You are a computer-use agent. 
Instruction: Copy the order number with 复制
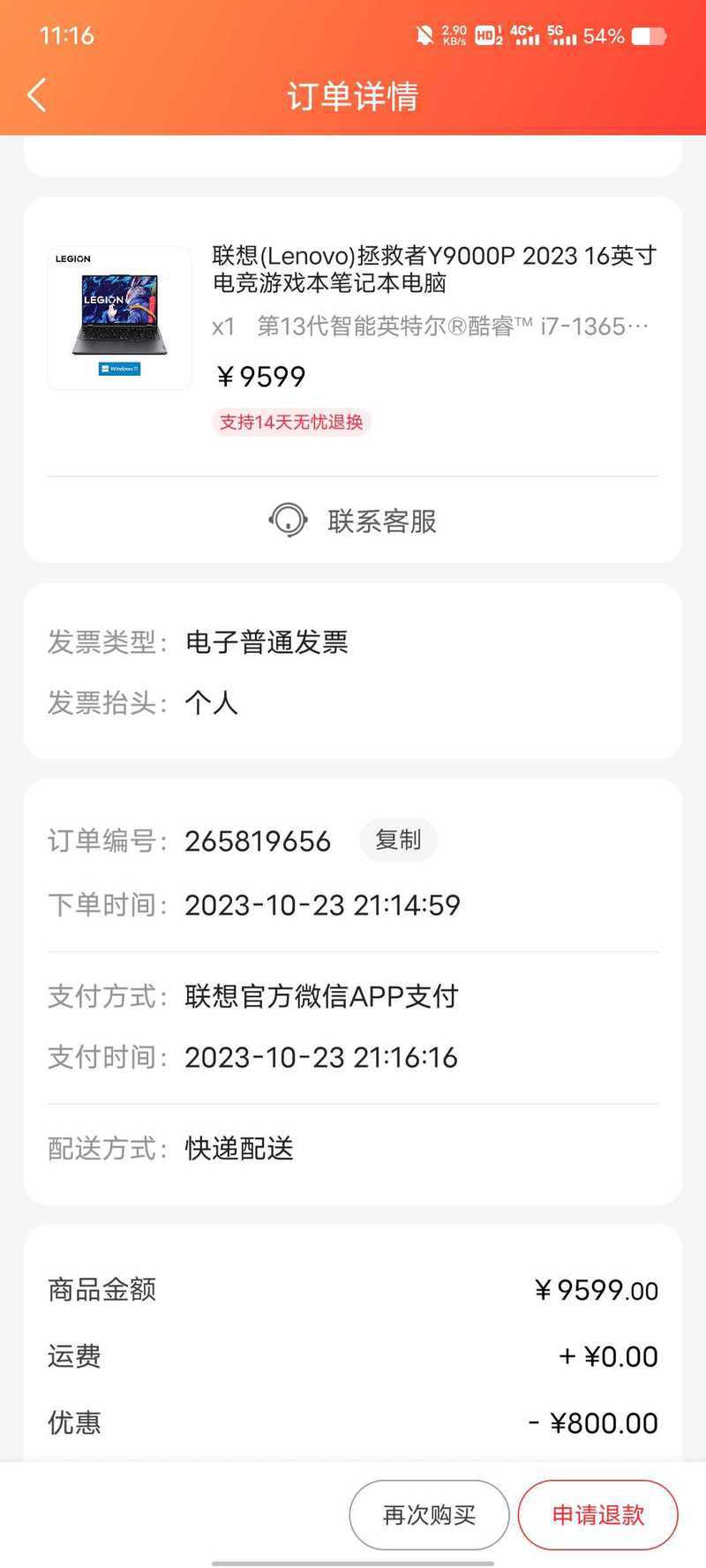[x=398, y=840]
